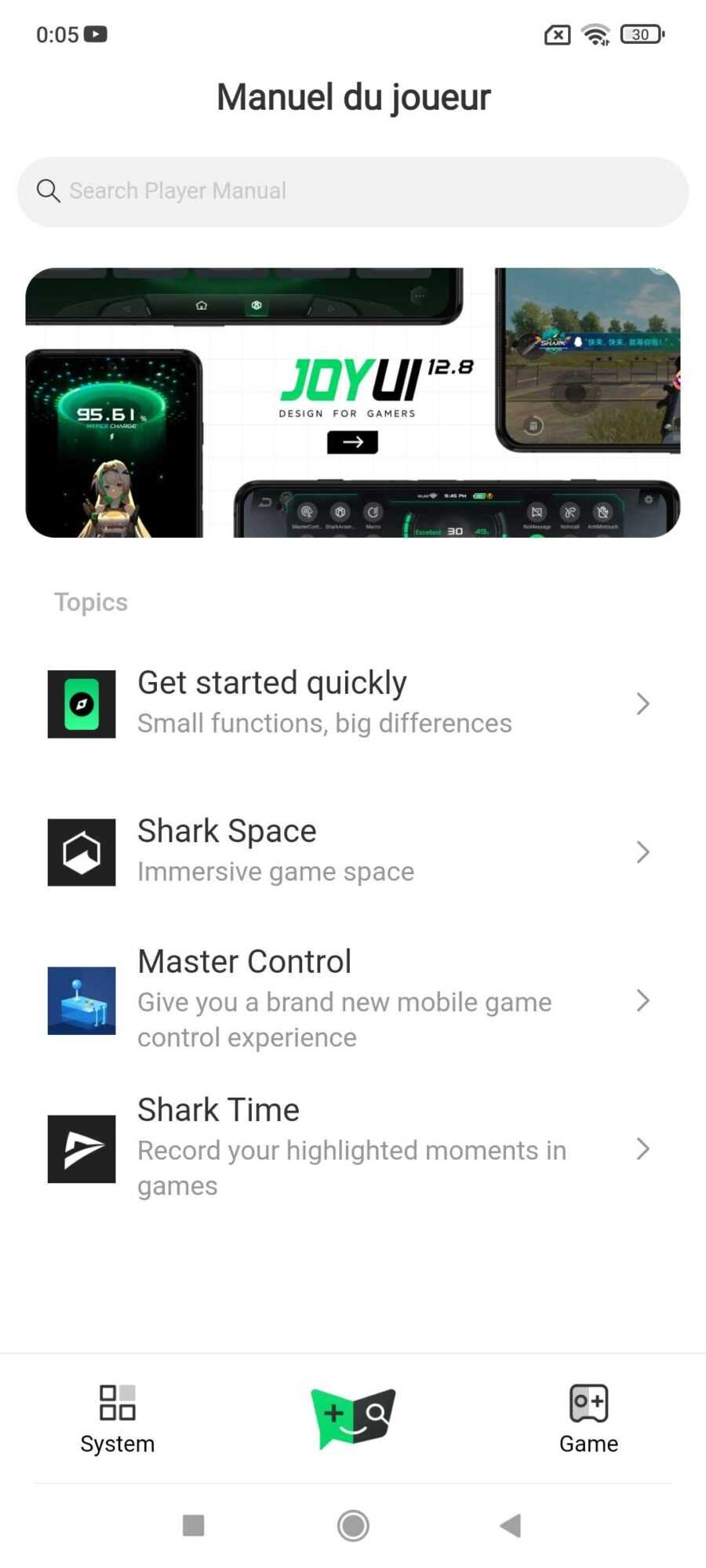Open the Shark Time topic
The width and height of the screenshot is (706, 1568).
click(353, 1149)
